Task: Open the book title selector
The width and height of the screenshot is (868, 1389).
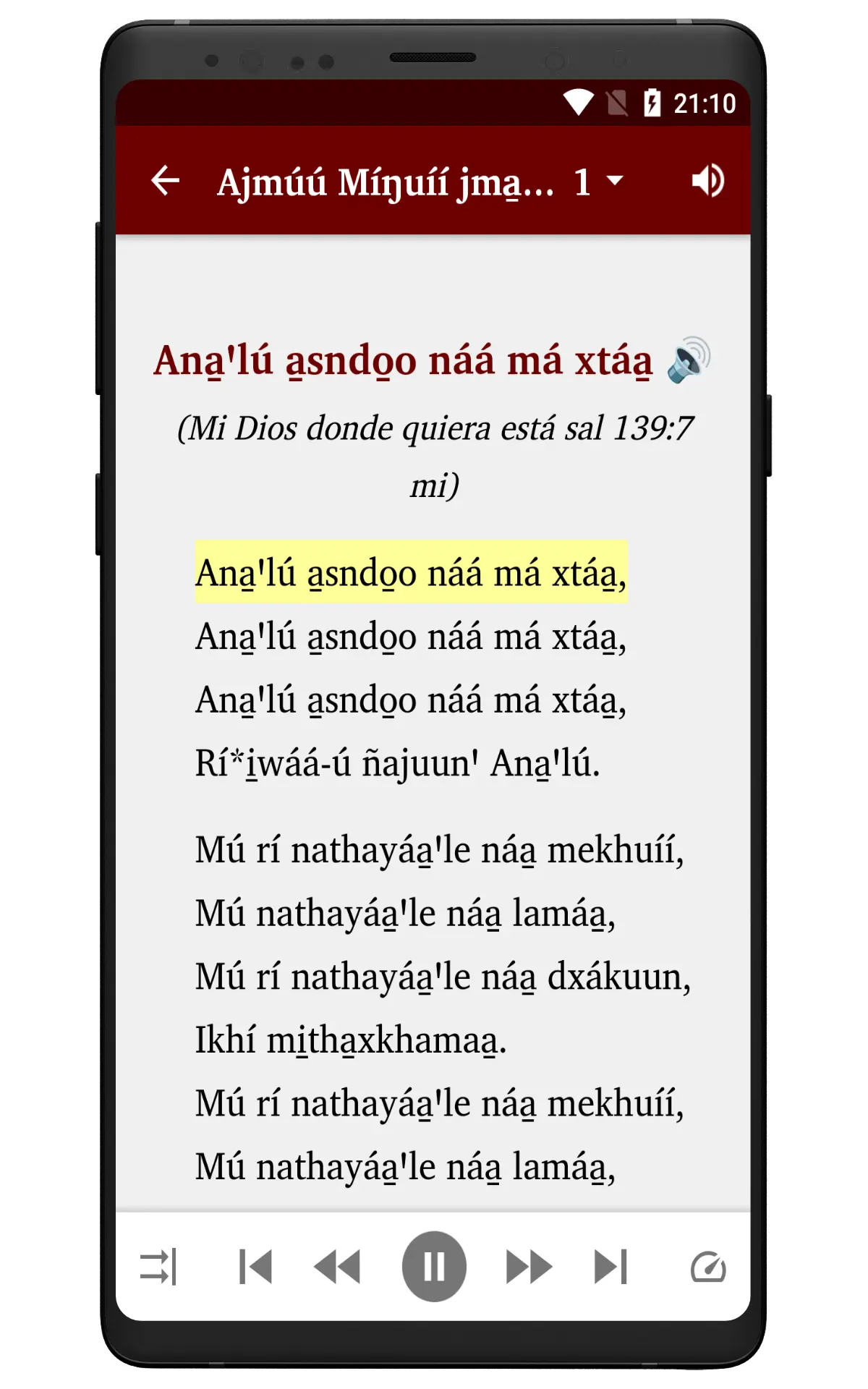Action: click(x=386, y=182)
